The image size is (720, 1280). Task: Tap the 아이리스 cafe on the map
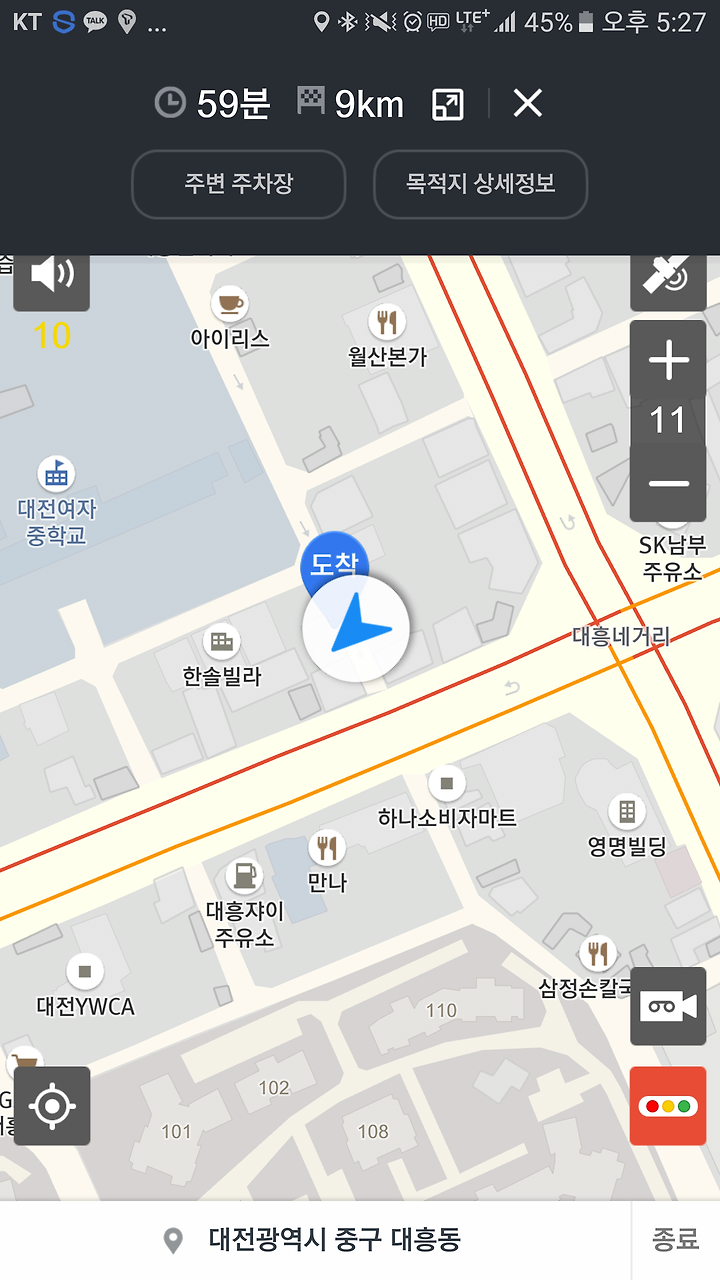pyautogui.click(x=230, y=319)
